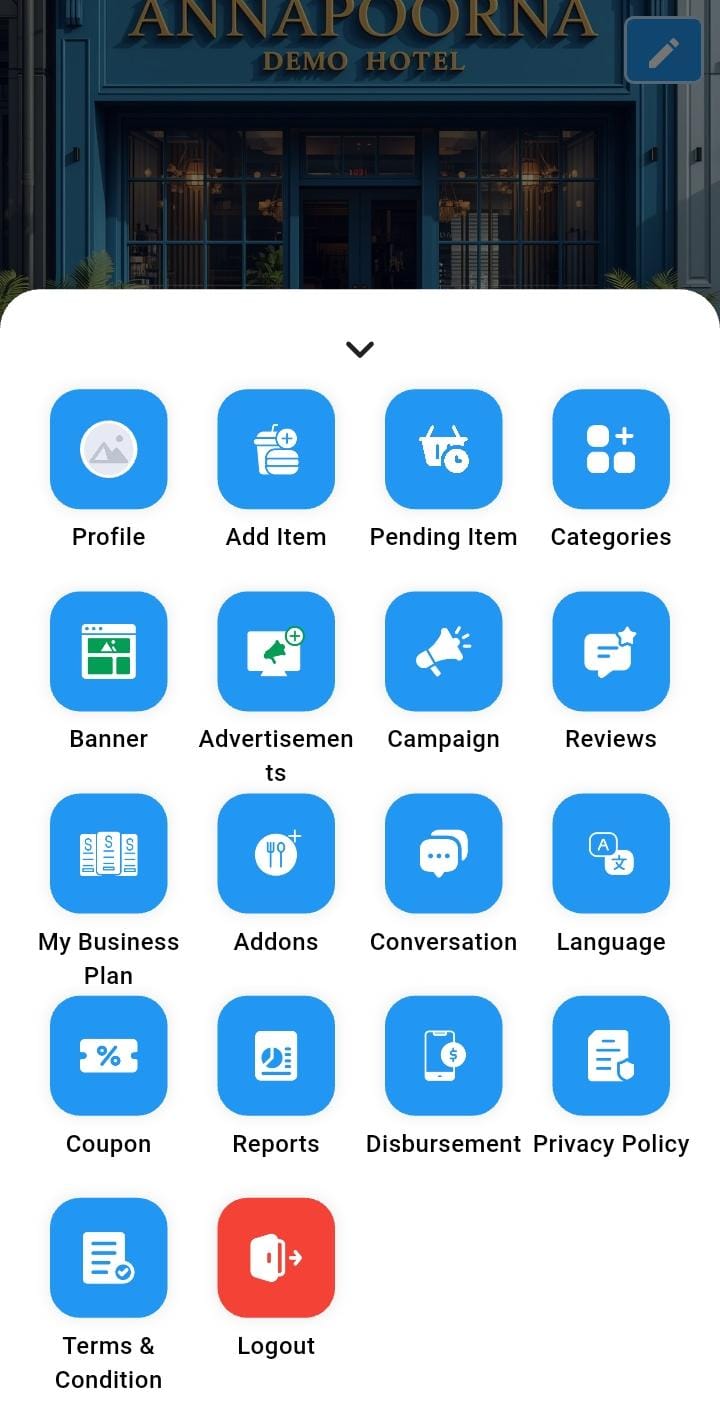The height and width of the screenshot is (1419, 720).
Task: Open Terms & Condition
Action: (109, 1257)
